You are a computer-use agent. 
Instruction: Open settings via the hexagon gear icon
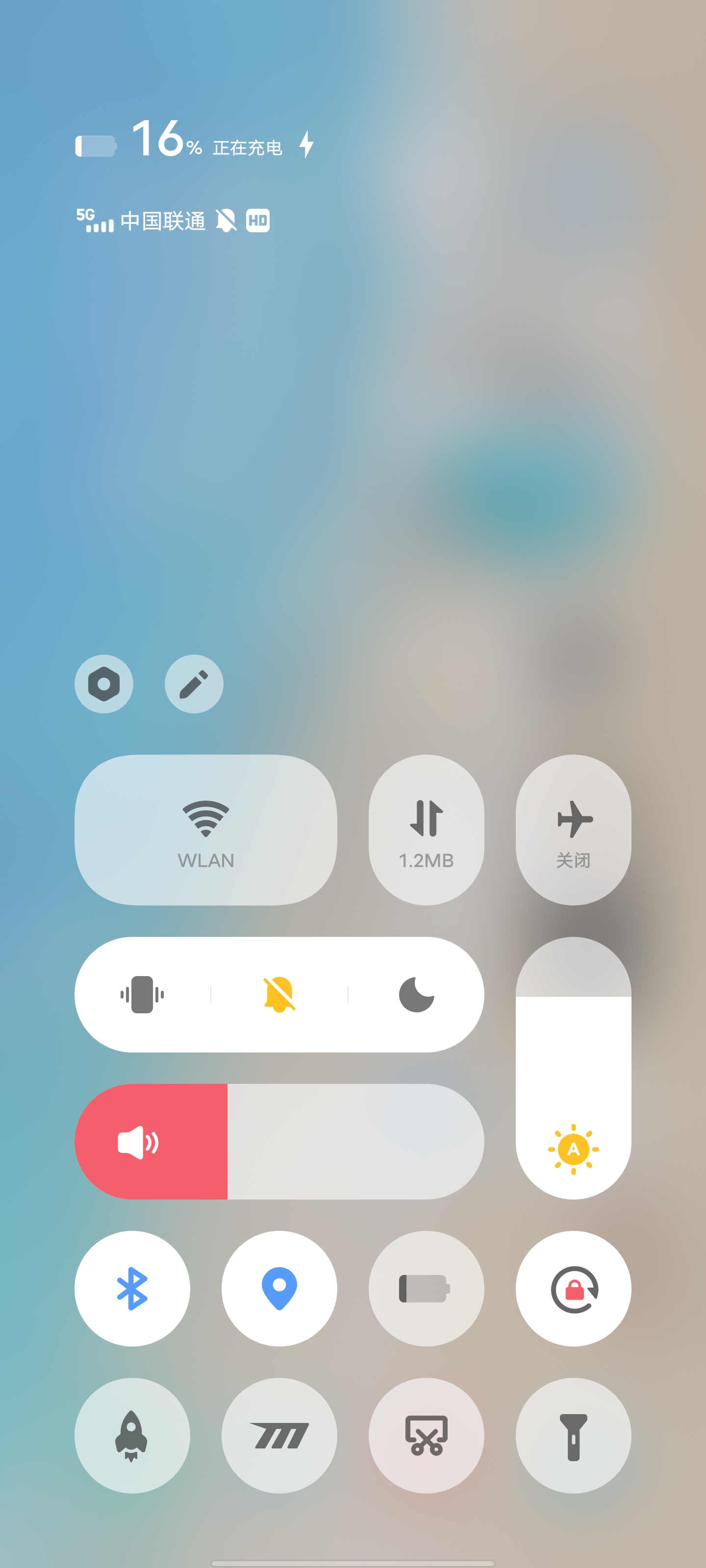[103, 684]
